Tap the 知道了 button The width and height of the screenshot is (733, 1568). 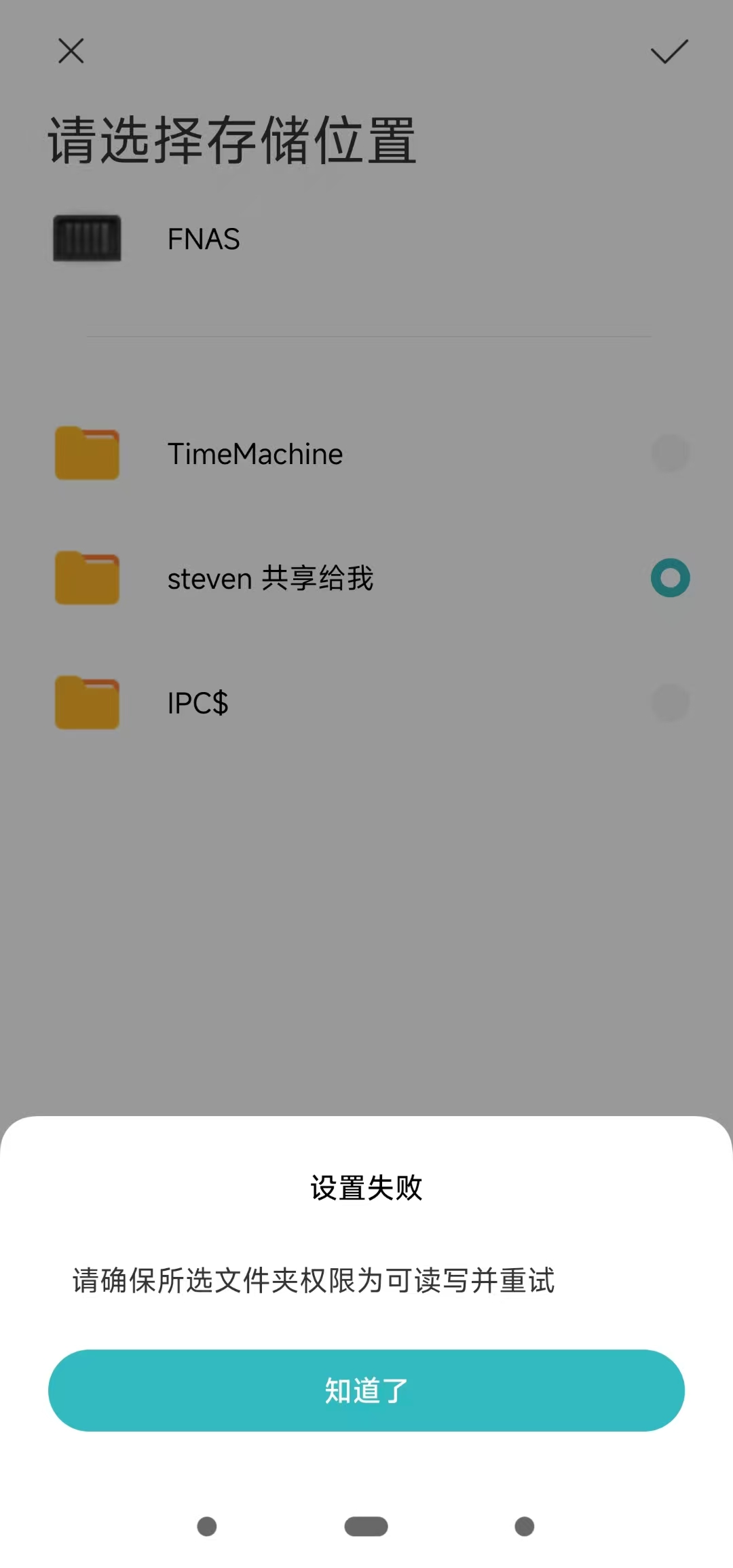pyautogui.click(x=366, y=1390)
